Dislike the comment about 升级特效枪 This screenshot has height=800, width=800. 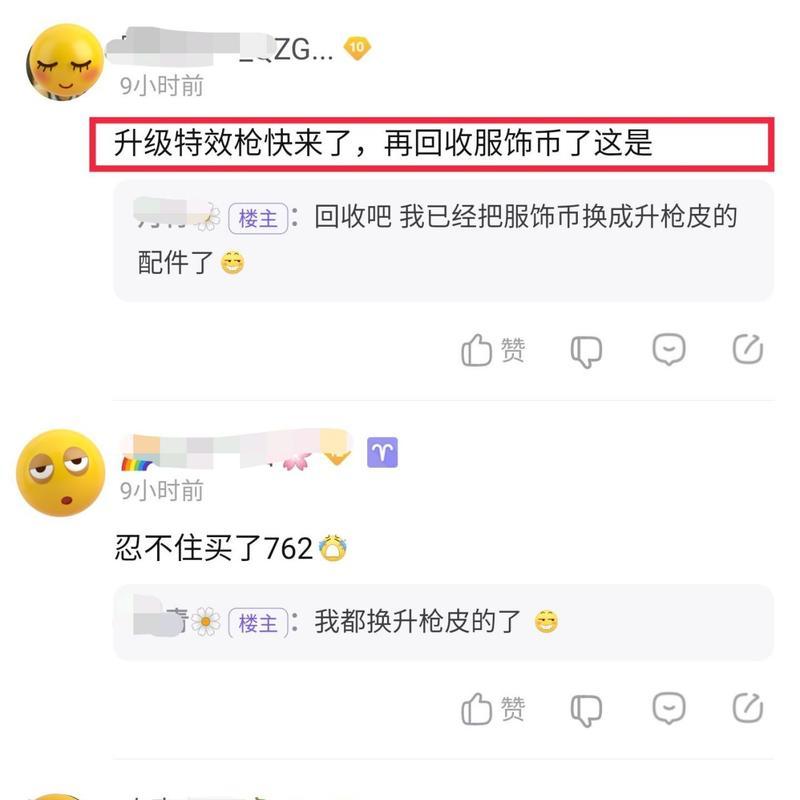[586, 351]
